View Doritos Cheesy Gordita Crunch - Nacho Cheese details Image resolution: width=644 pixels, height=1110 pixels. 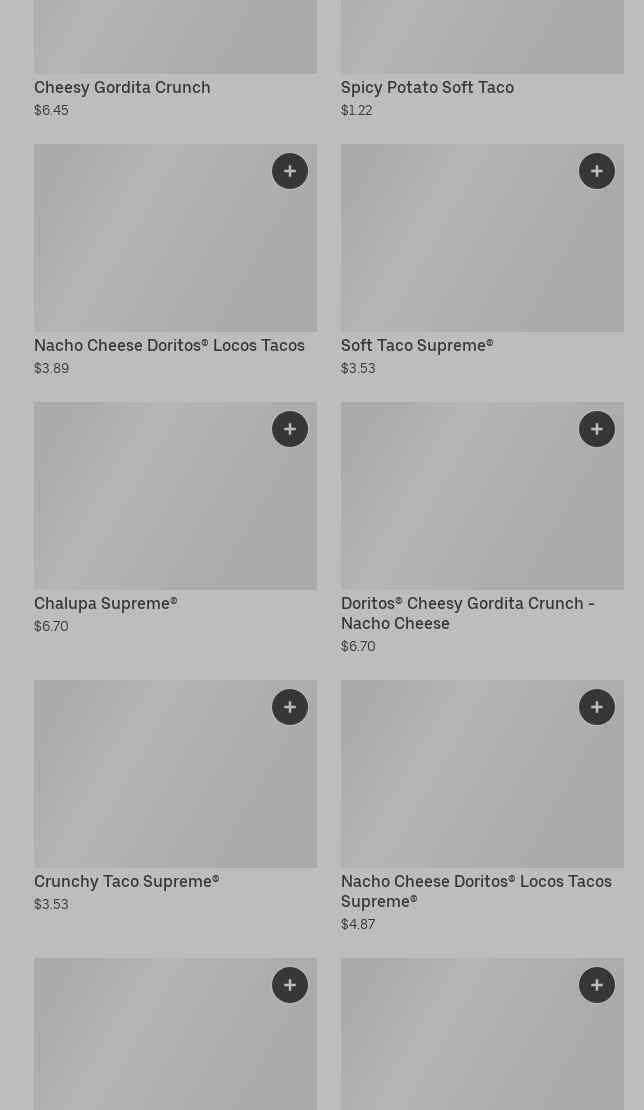click(x=467, y=613)
